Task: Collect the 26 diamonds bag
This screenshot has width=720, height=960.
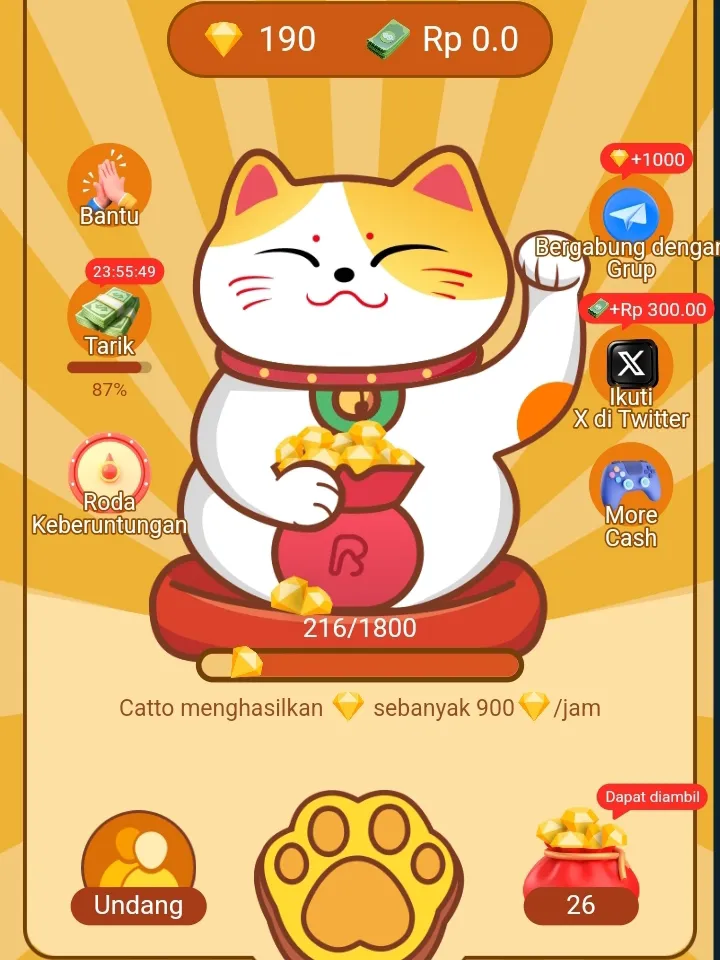Action: point(581,862)
